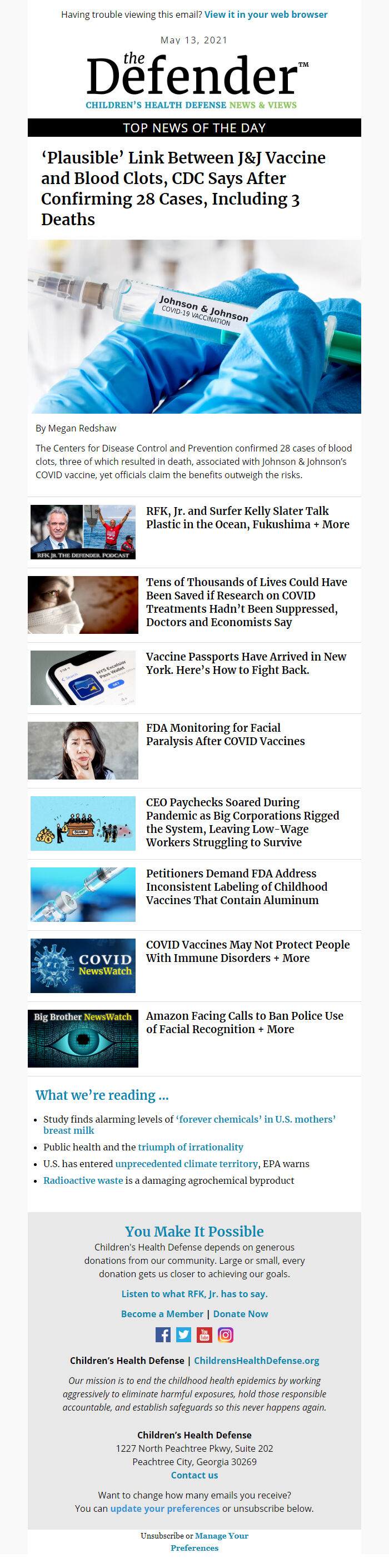The height and width of the screenshot is (1568, 389).
Task: Open Vaccine Passports in New York article
Action: [x=246, y=663]
